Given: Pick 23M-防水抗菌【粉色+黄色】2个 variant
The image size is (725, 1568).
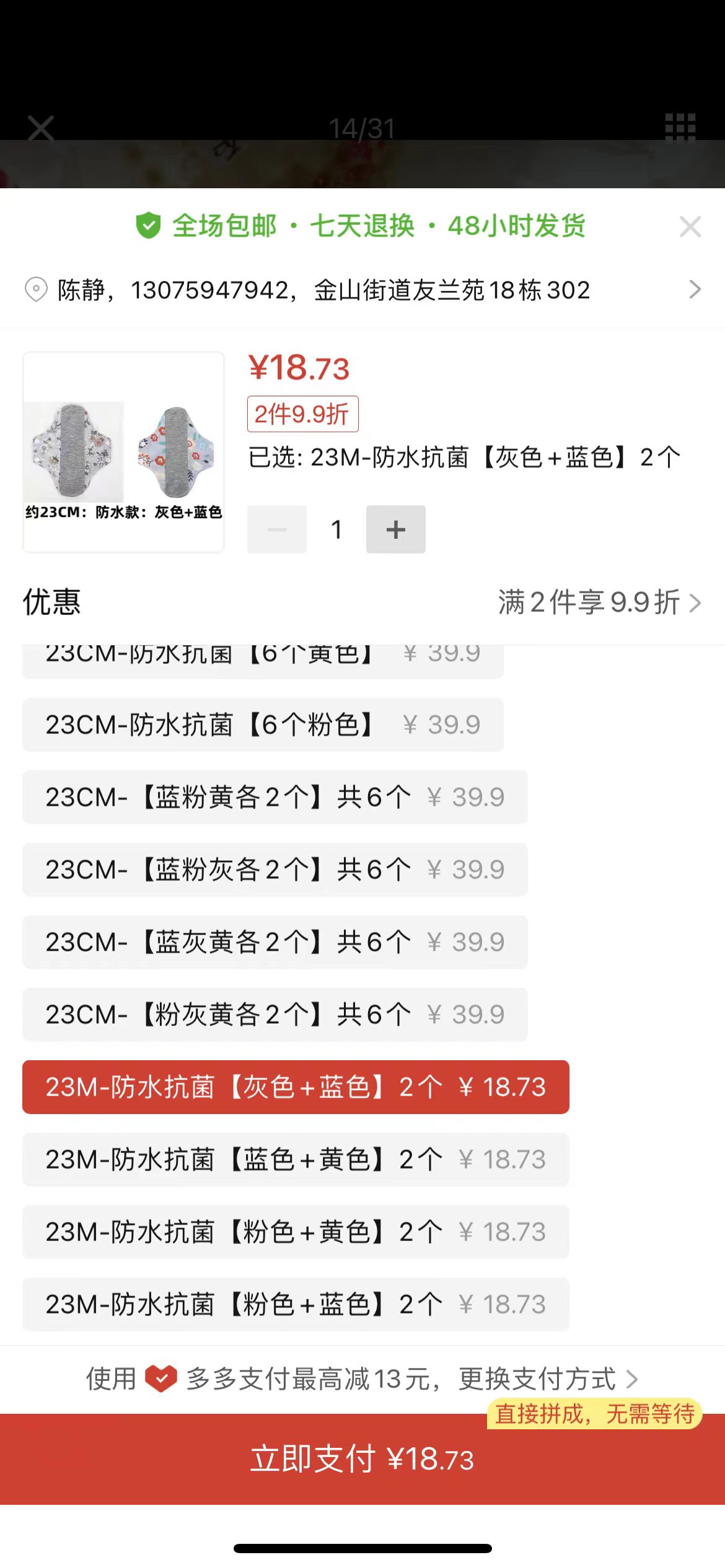Looking at the screenshot, I should coord(296,1232).
